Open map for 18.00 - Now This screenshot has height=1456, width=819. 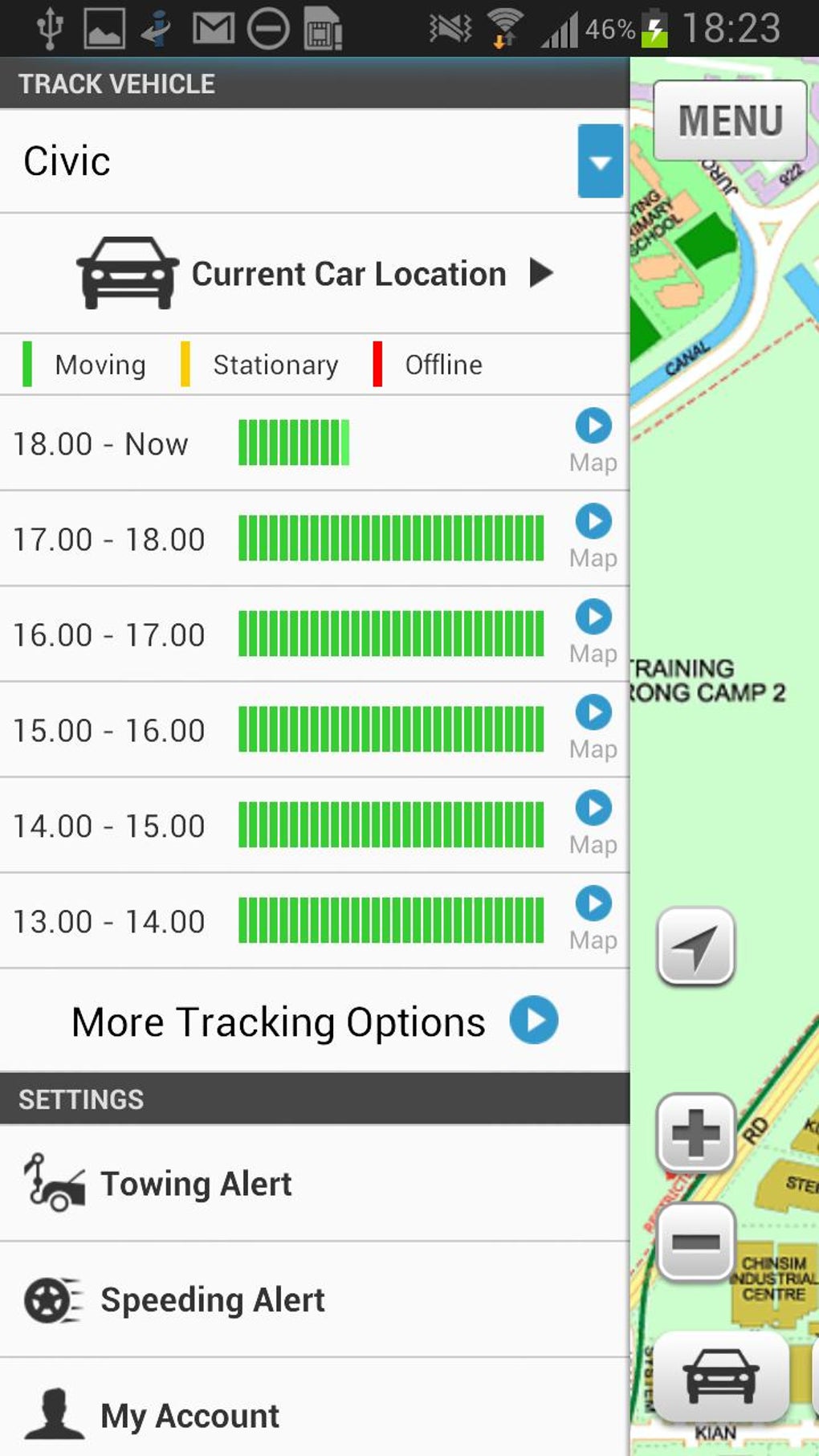tap(593, 442)
